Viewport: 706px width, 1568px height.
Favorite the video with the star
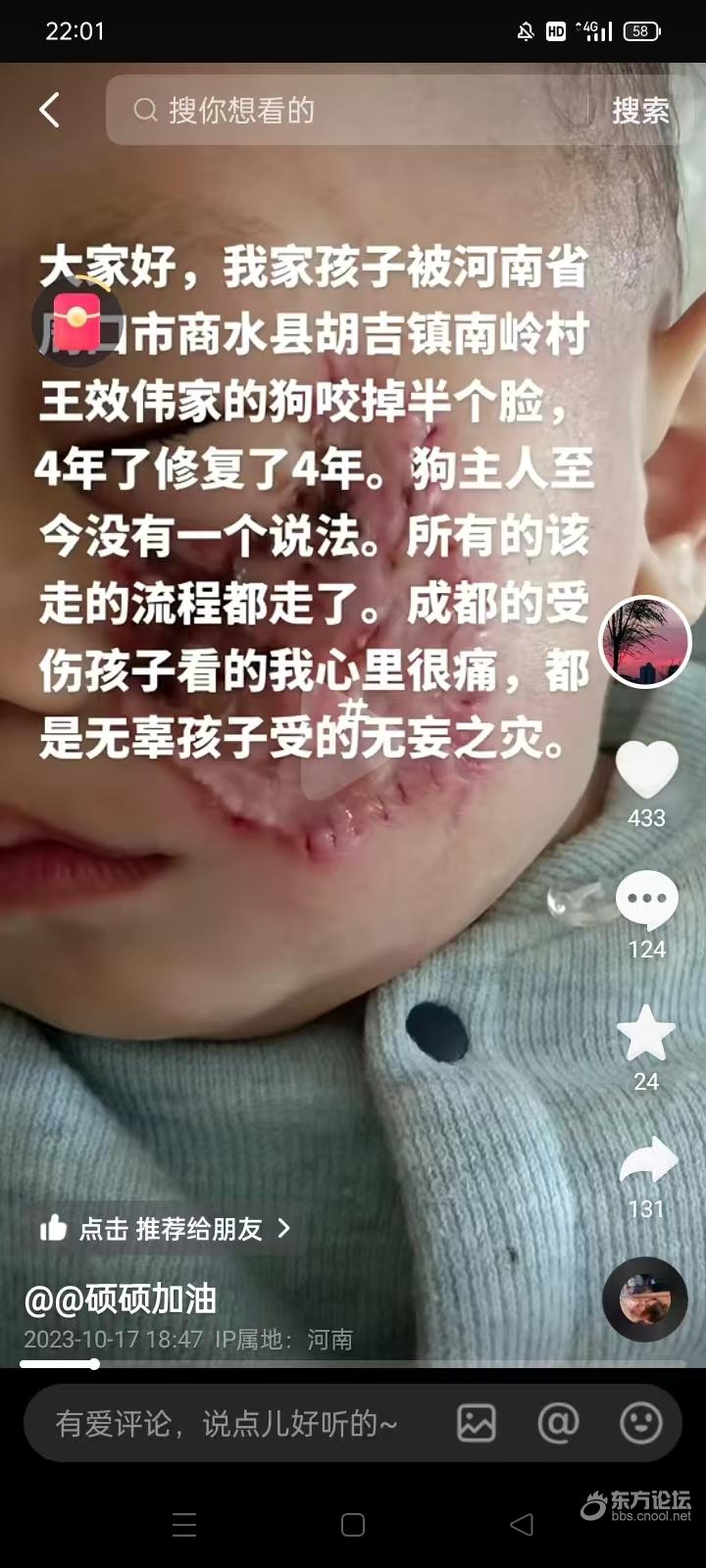(646, 1033)
